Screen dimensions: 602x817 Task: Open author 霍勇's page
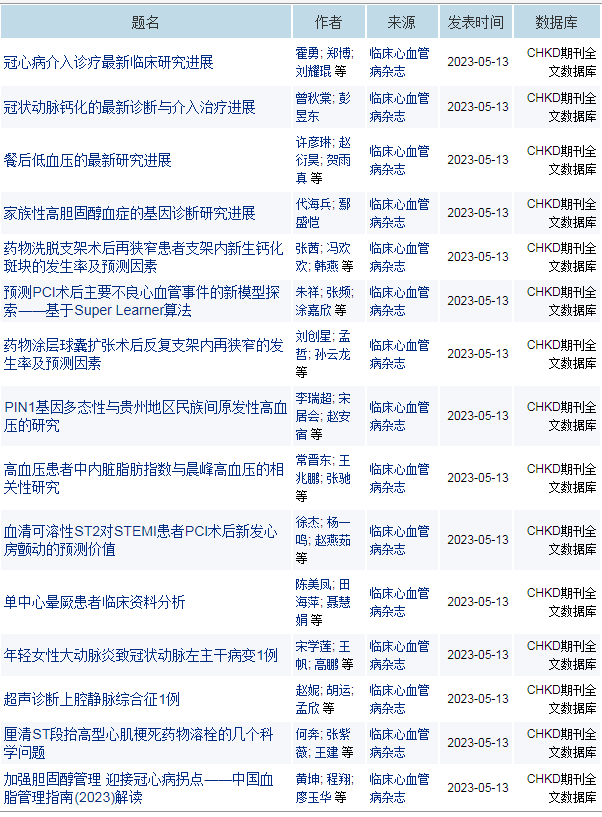pyautogui.click(x=306, y=52)
